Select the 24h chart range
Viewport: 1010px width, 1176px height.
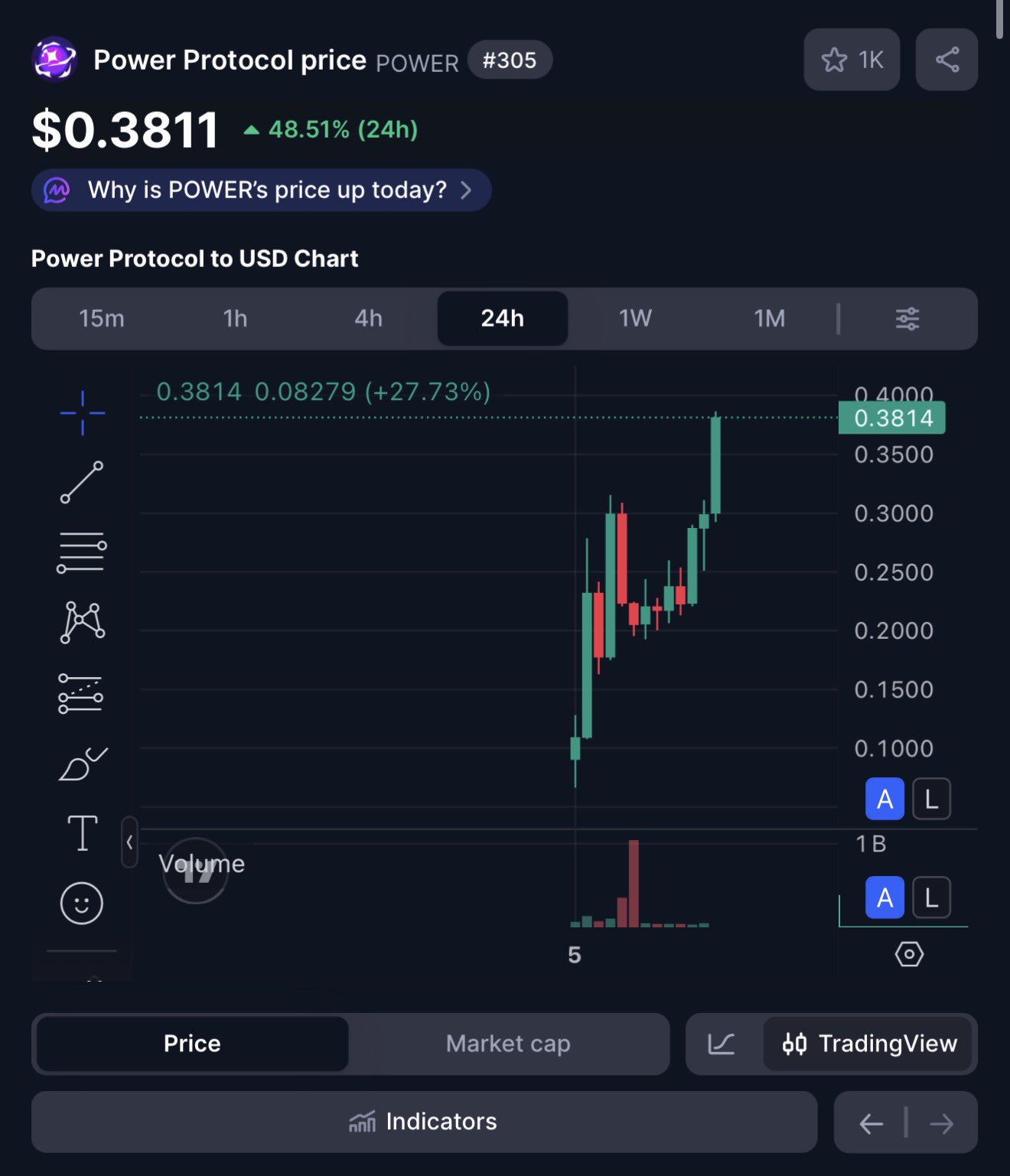point(502,318)
